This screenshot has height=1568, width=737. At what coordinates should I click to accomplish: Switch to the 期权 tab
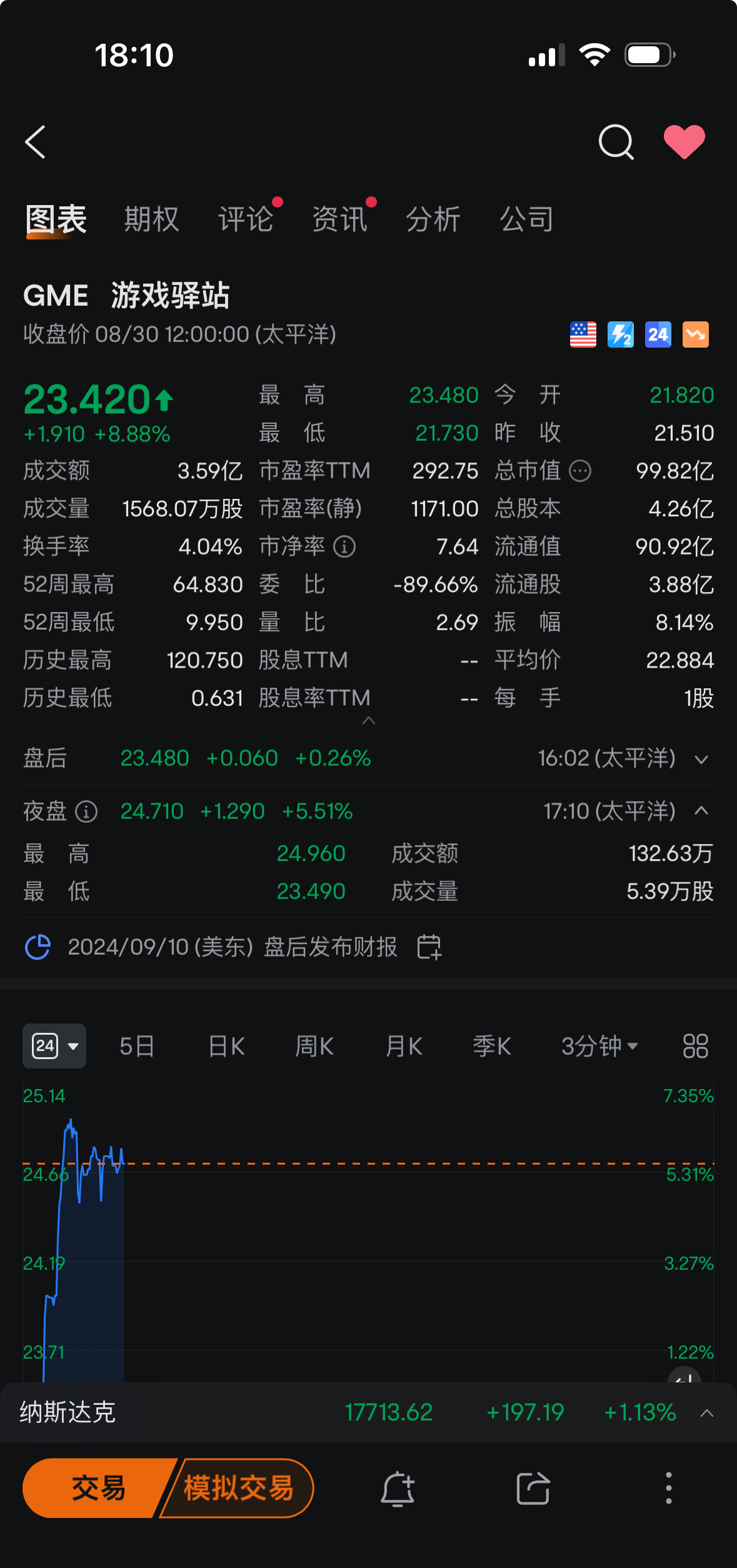click(x=152, y=219)
